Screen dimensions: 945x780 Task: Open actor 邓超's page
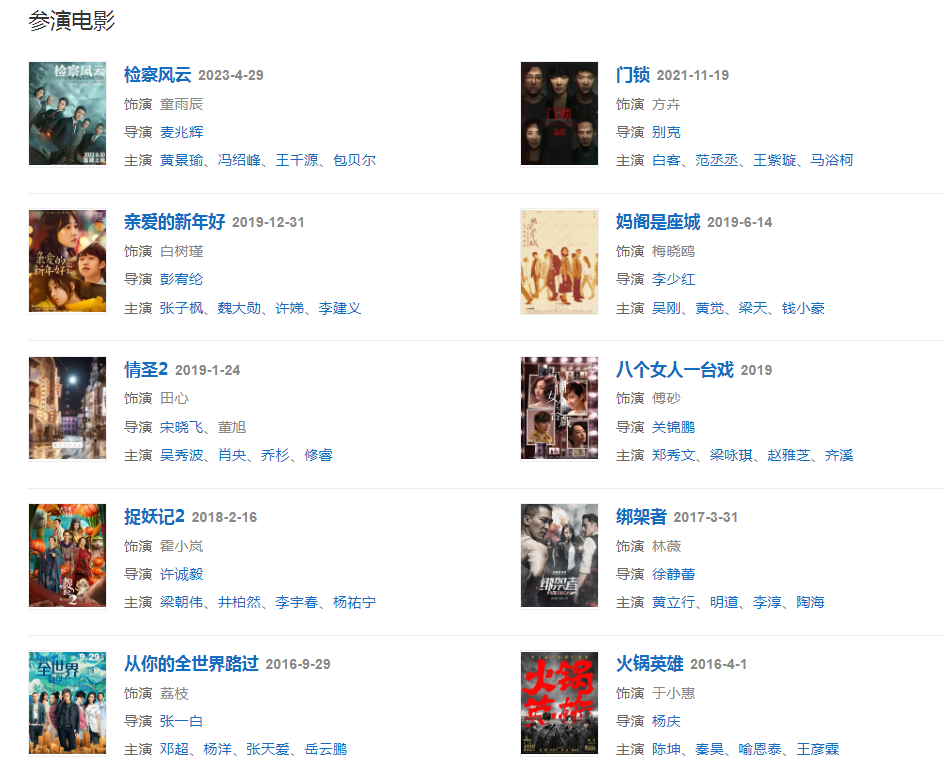click(174, 749)
